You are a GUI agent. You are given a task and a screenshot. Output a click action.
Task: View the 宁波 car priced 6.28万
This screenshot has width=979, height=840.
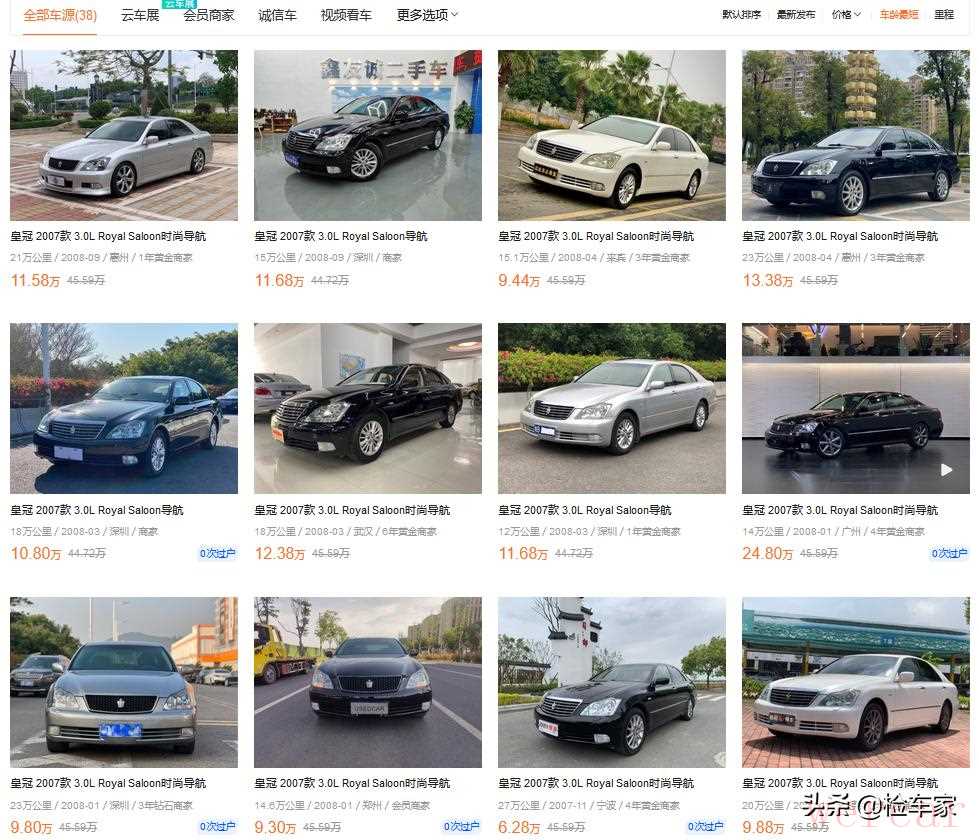[611, 682]
